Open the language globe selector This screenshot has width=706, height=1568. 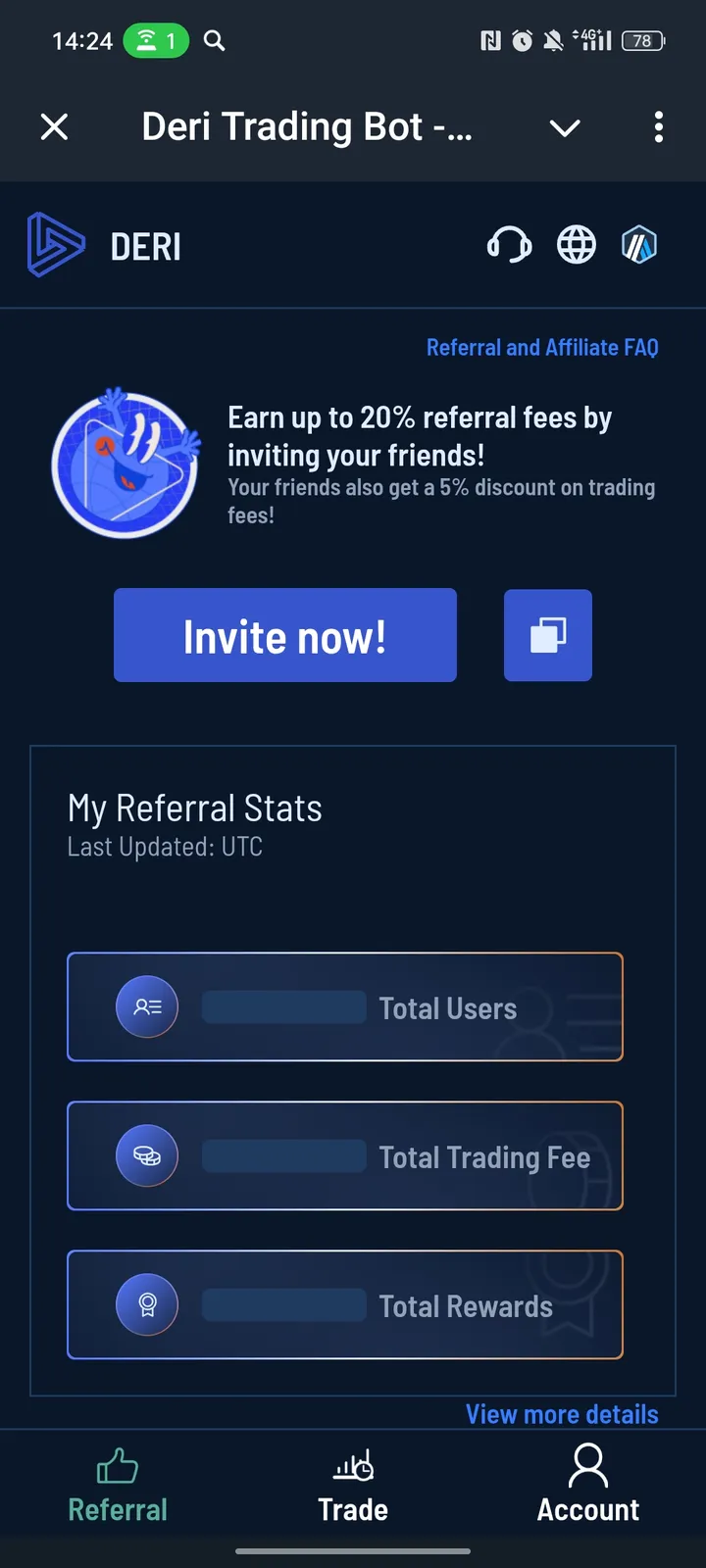(577, 245)
